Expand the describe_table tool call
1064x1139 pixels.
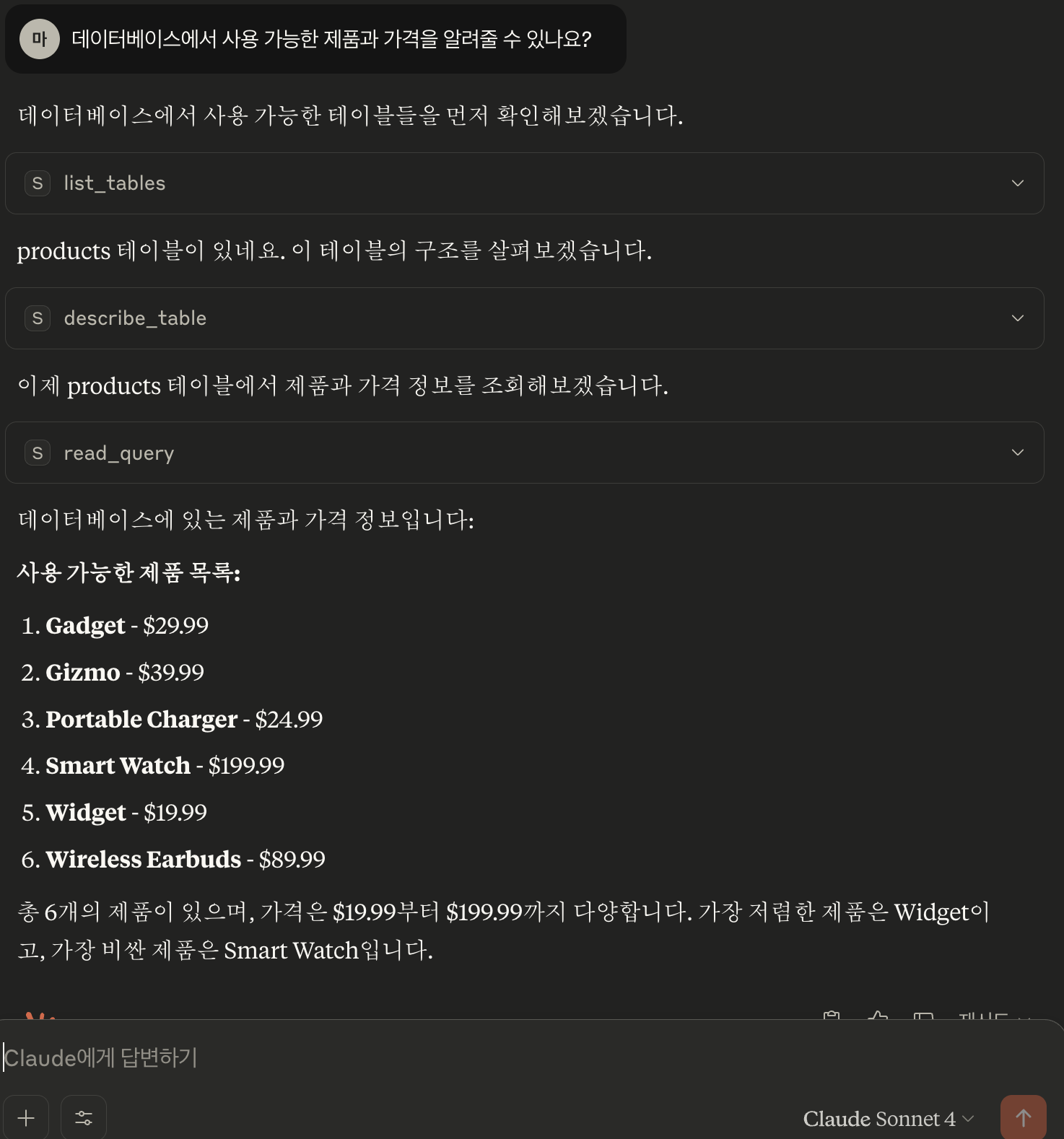[x=1017, y=318]
